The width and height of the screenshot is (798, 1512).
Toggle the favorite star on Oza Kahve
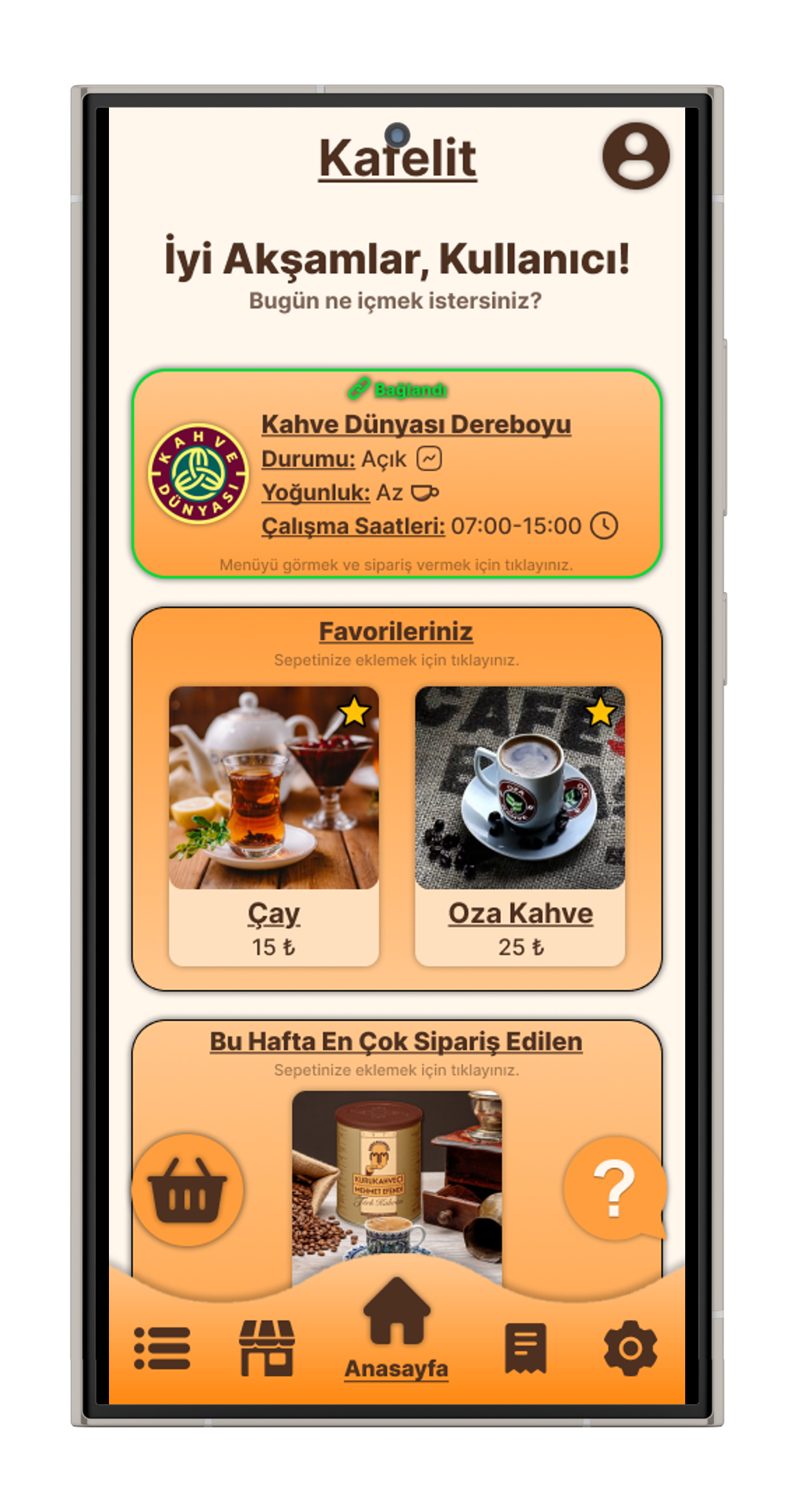pyautogui.click(x=601, y=711)
